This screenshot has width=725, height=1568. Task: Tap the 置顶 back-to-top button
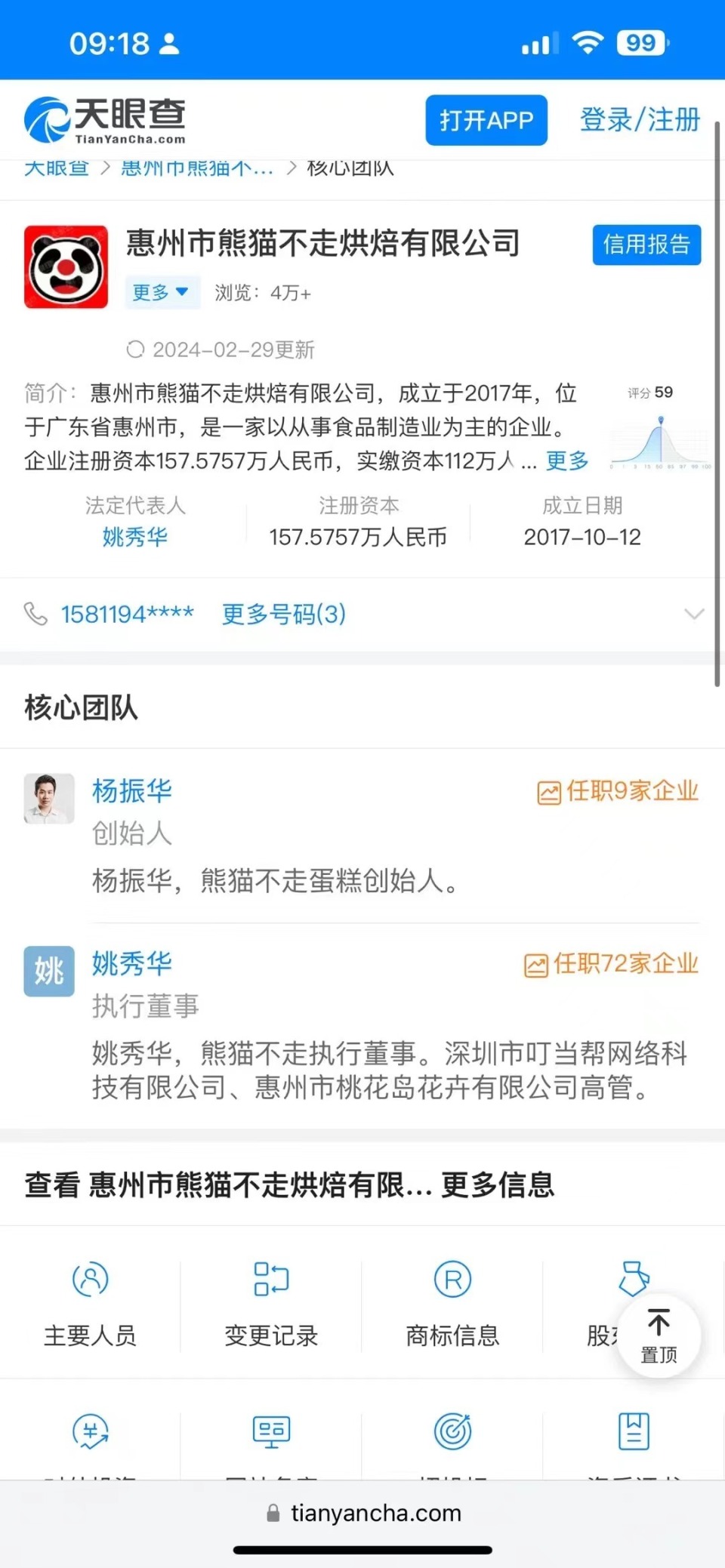(658, 1336)
